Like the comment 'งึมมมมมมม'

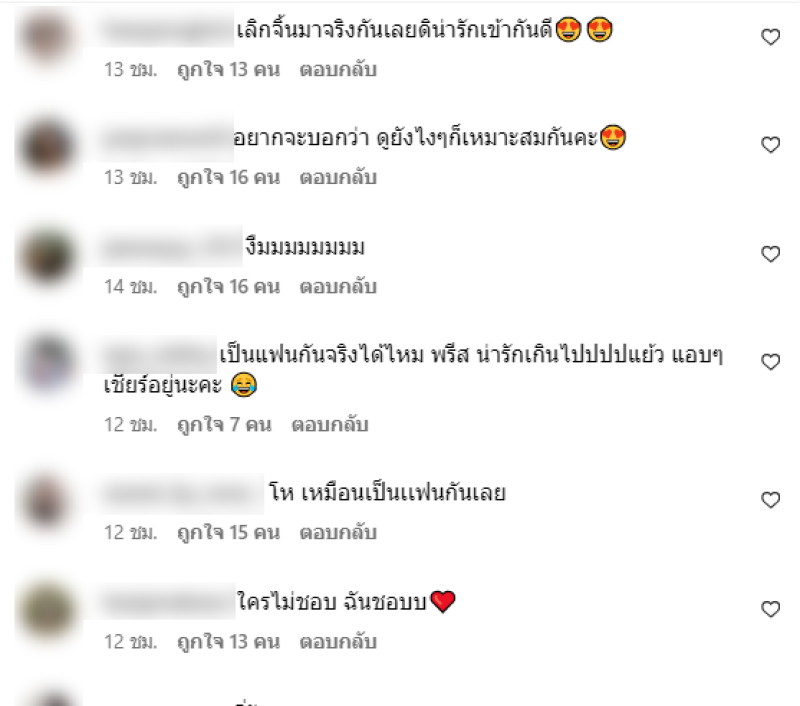[770, 254]
